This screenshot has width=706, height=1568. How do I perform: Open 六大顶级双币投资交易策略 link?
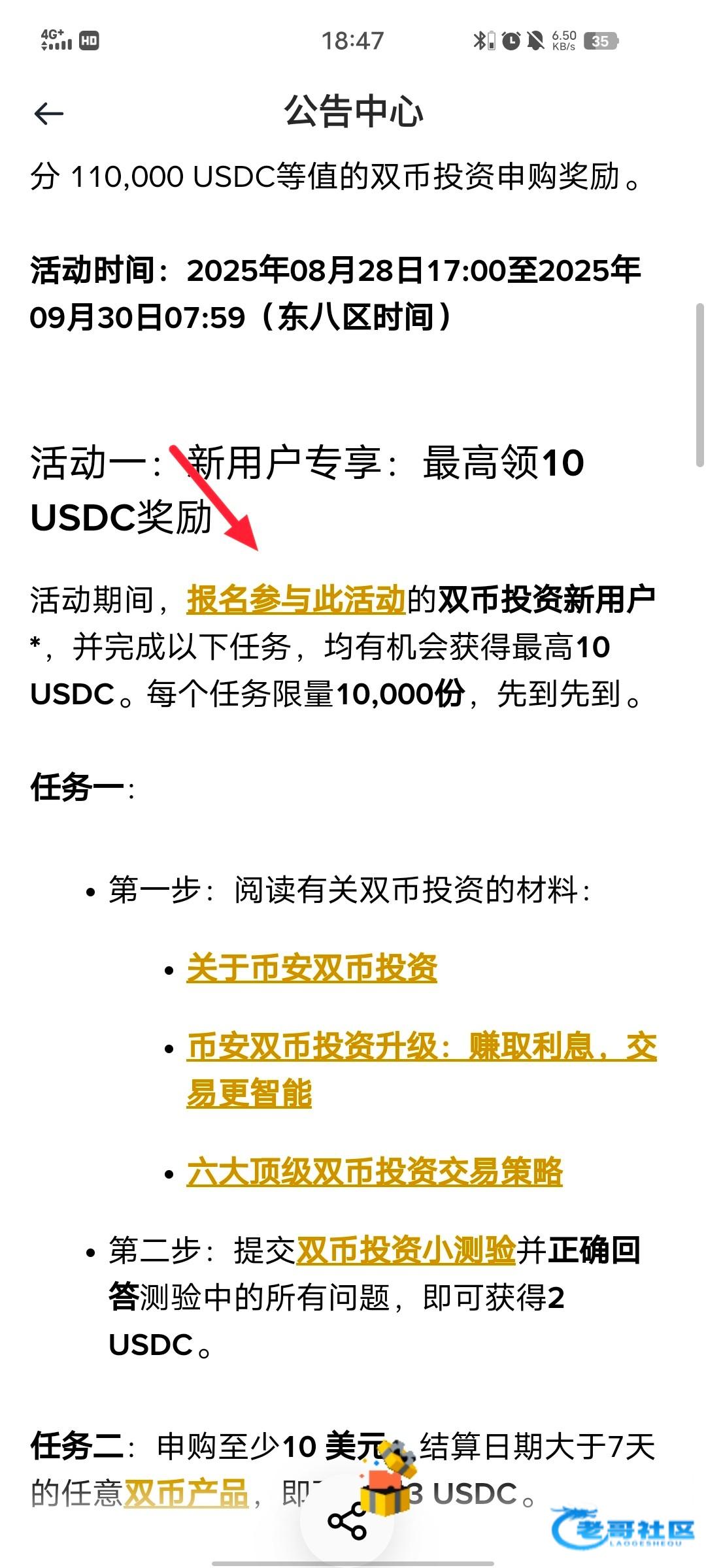(x=374, y=1172)
